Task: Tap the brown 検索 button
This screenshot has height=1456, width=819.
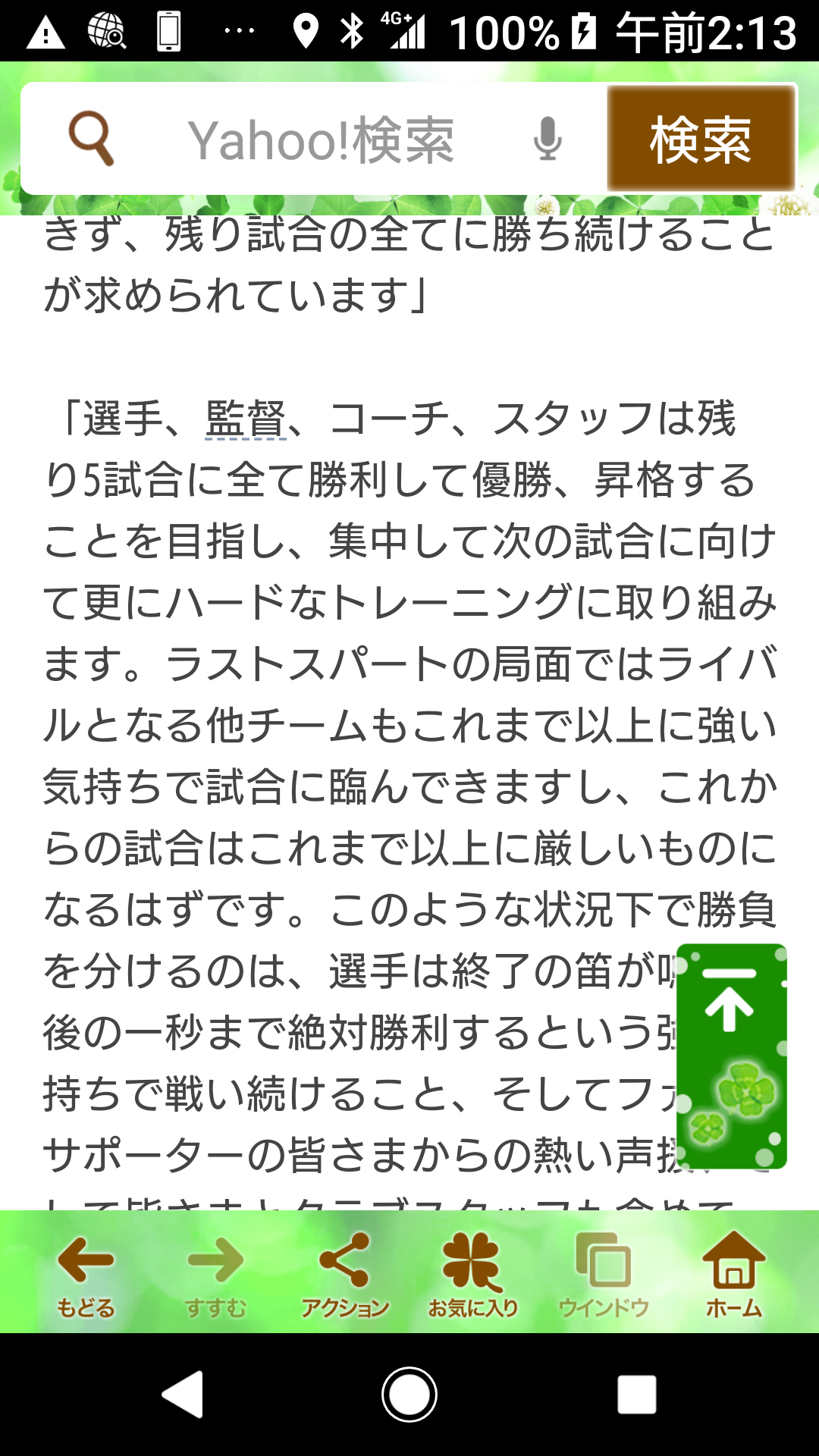Action: point(701,139)
